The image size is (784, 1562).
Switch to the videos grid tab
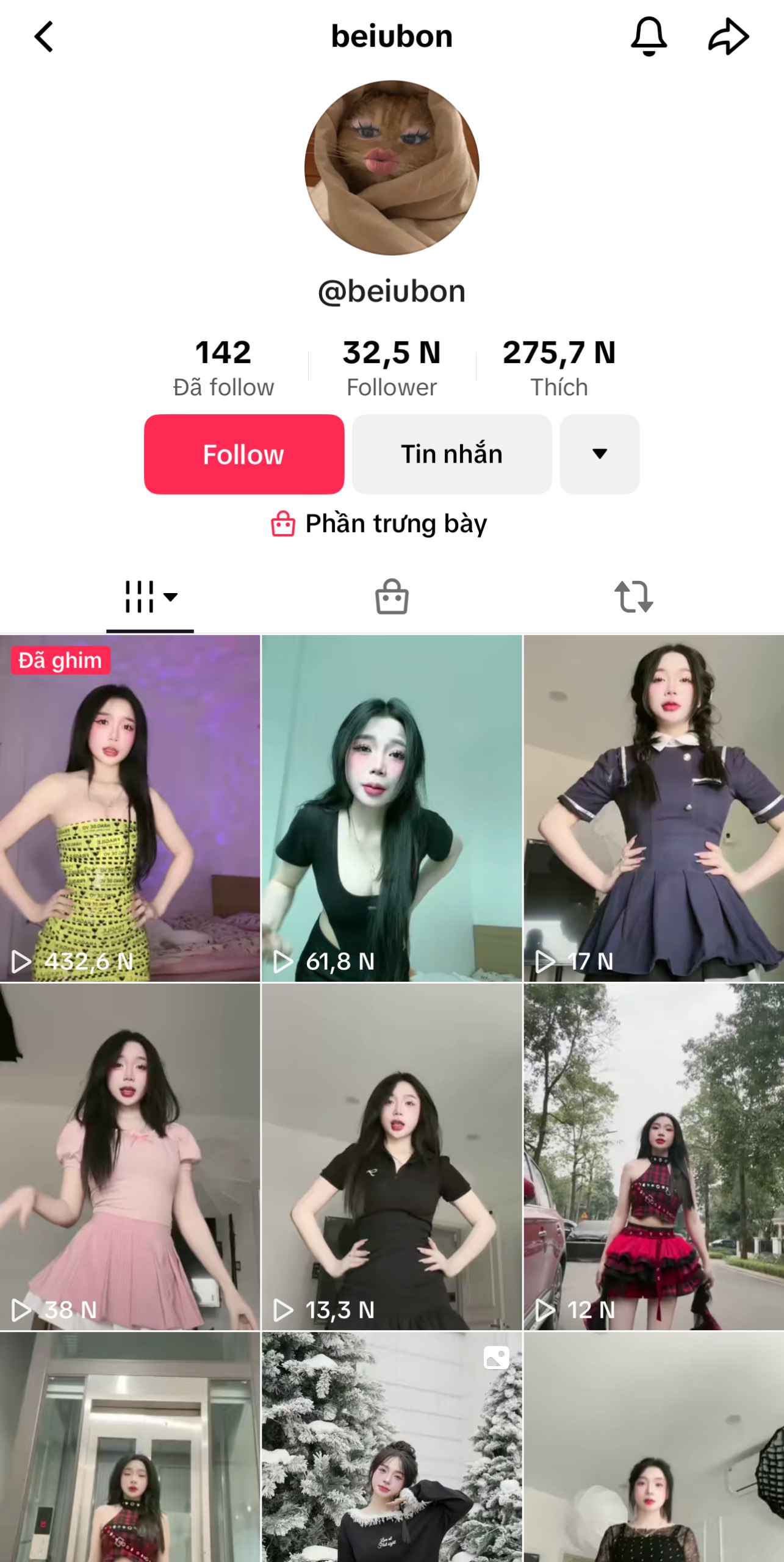click(150, 597)
